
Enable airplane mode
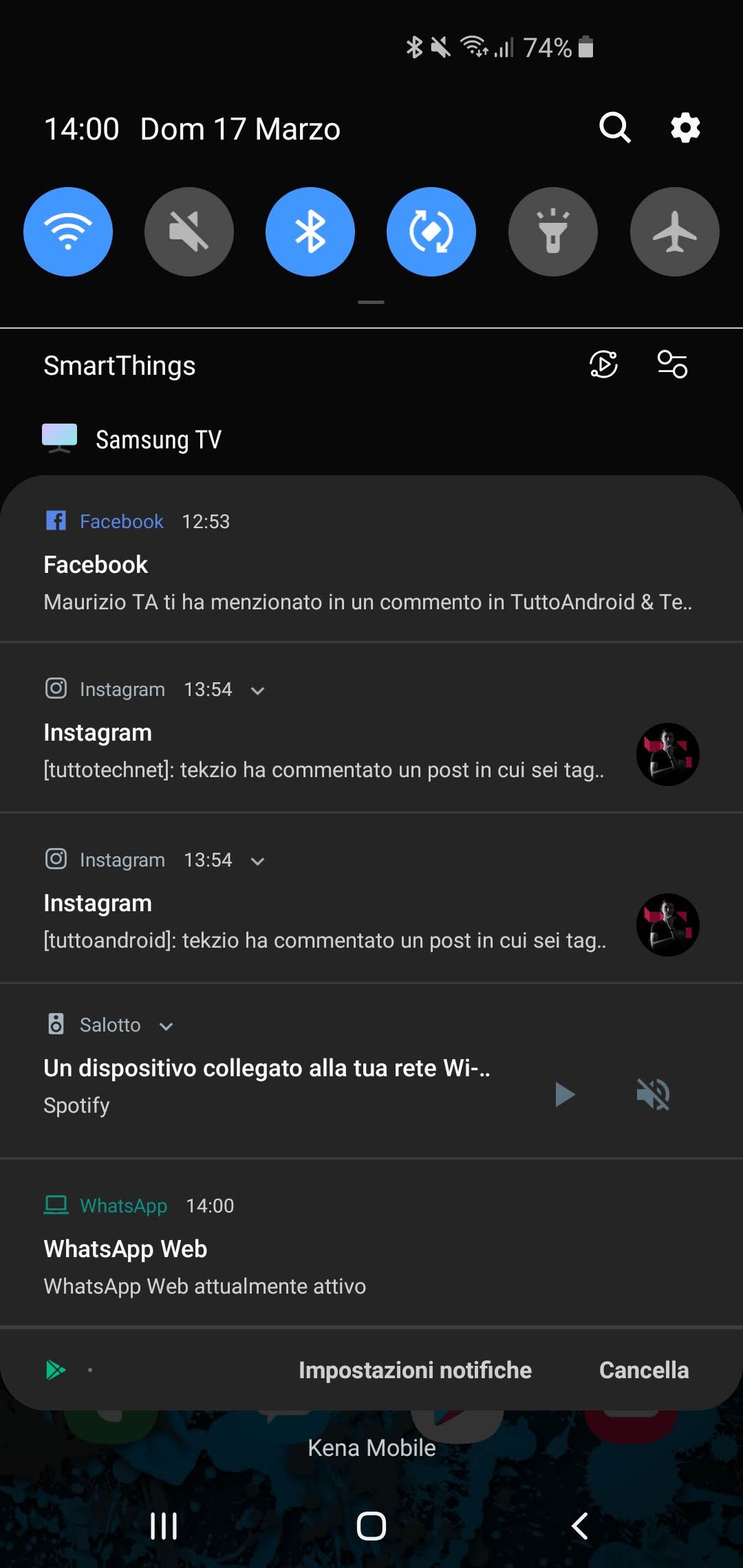674,232
